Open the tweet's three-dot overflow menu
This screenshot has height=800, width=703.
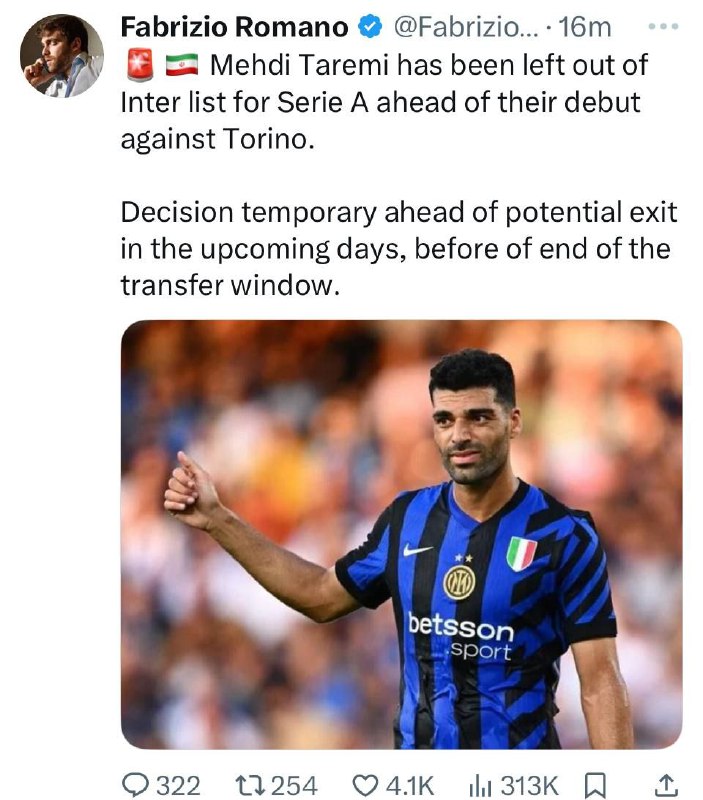tap(664, 26)
